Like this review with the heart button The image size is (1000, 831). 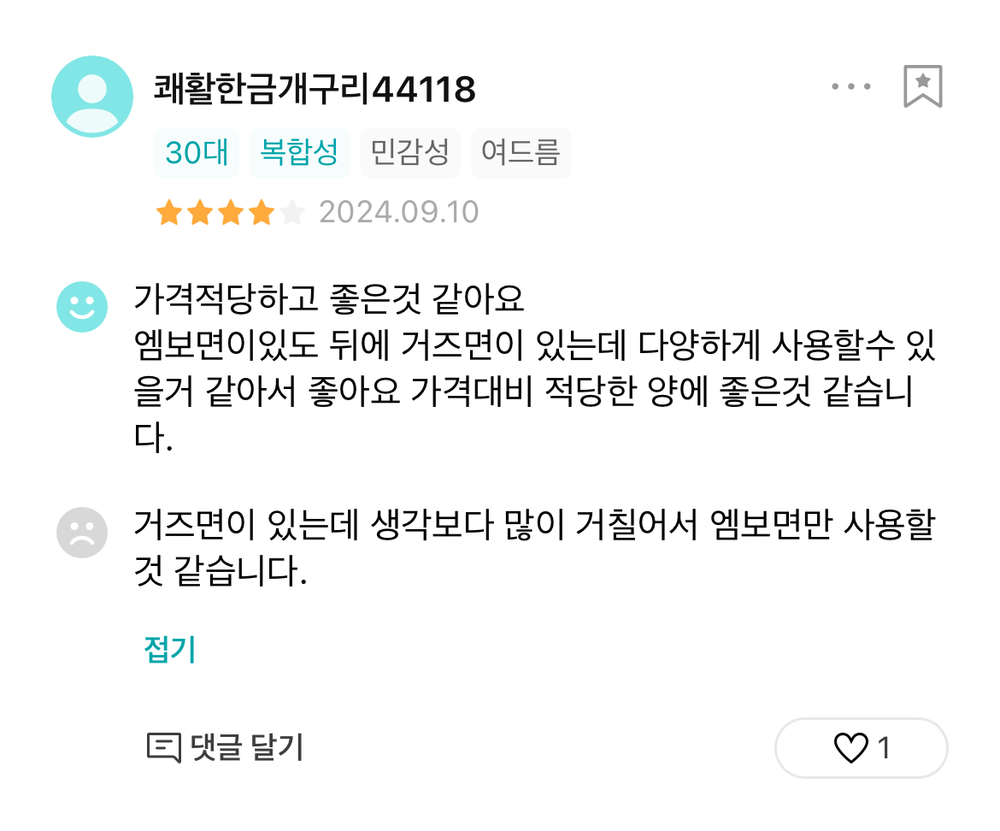click(861, 748)
